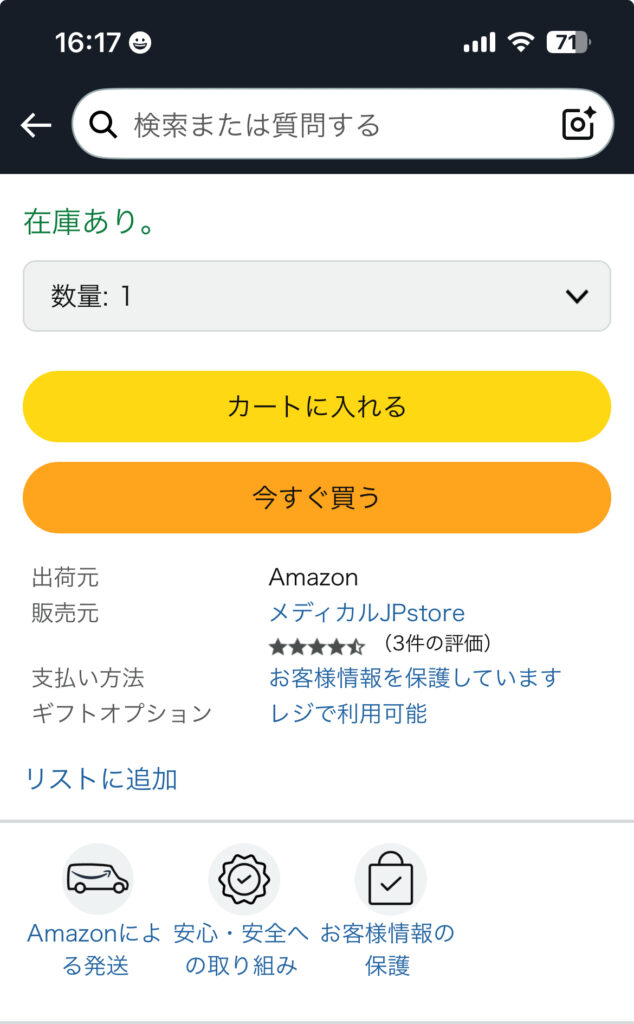Open 安心・安全への取り組み info
Image resolution: width=634 pixels, height=1024 pixels.
click(242, 912)
